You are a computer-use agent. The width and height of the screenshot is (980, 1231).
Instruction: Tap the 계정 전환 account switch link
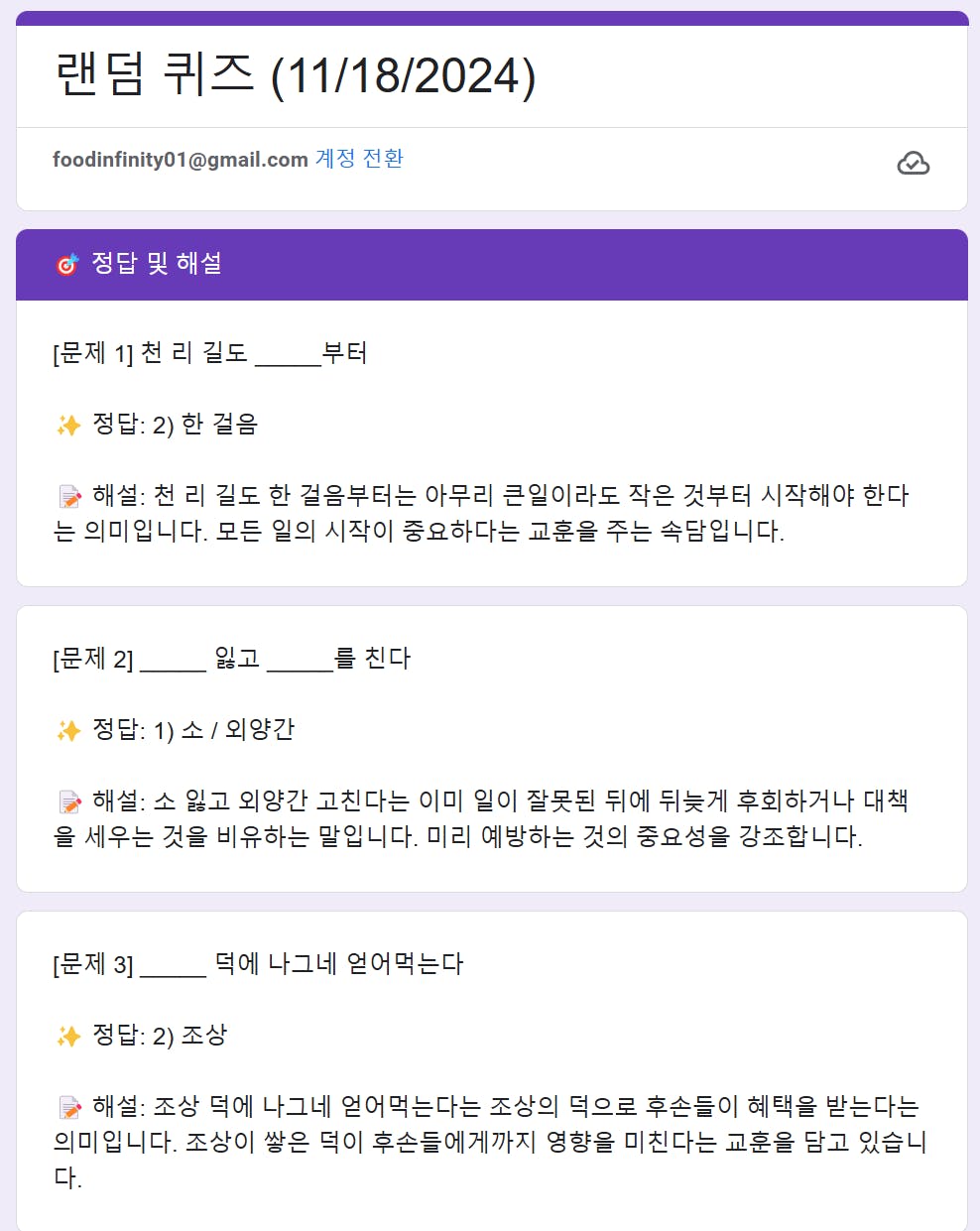359,159
